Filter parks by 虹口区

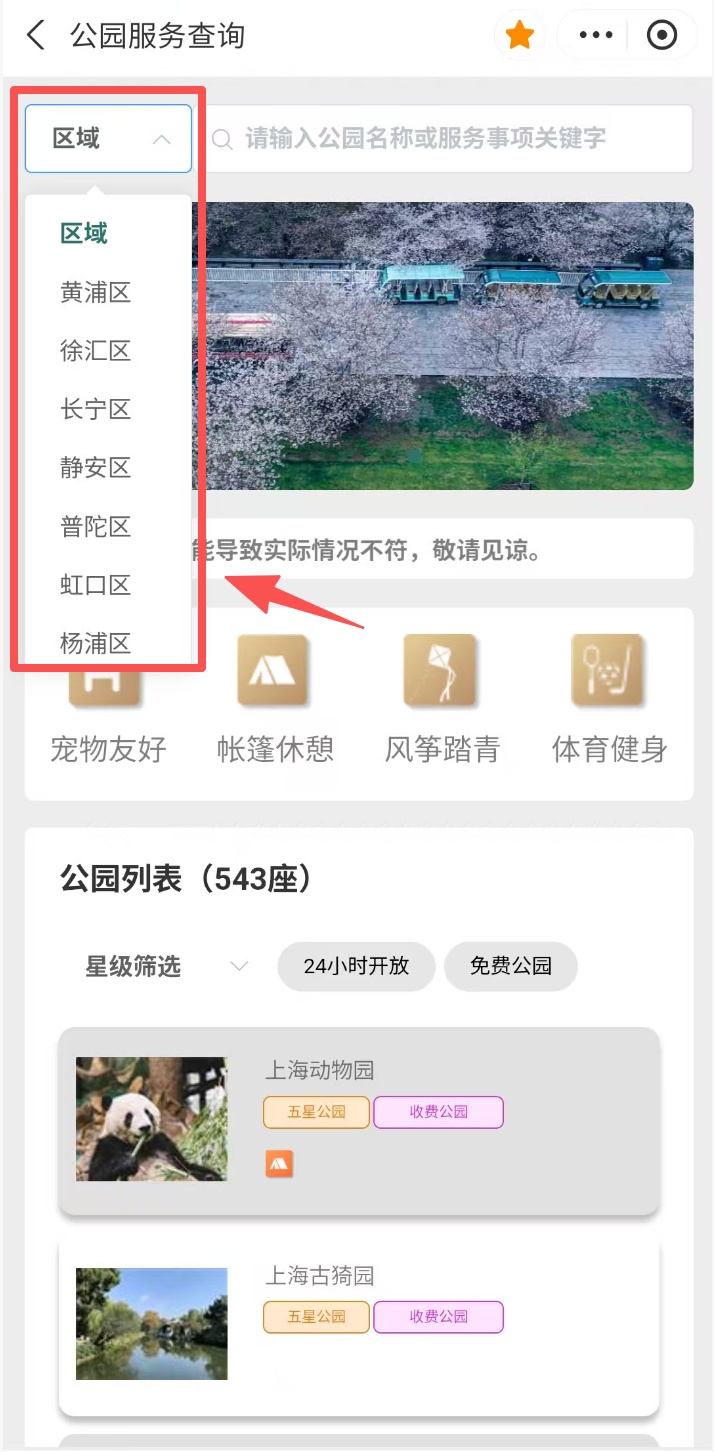(x=96, y=585)
